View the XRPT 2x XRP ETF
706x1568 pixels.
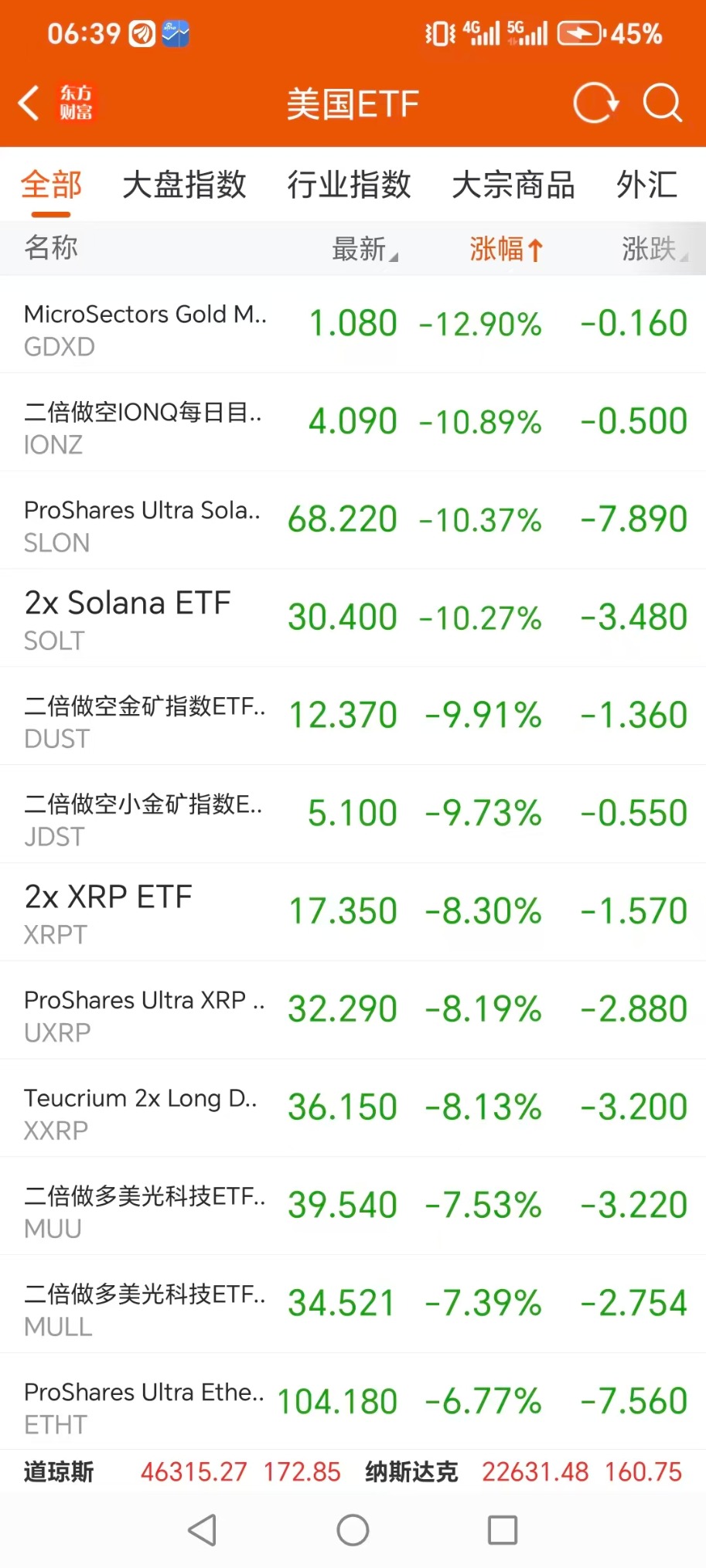(353, 913)
